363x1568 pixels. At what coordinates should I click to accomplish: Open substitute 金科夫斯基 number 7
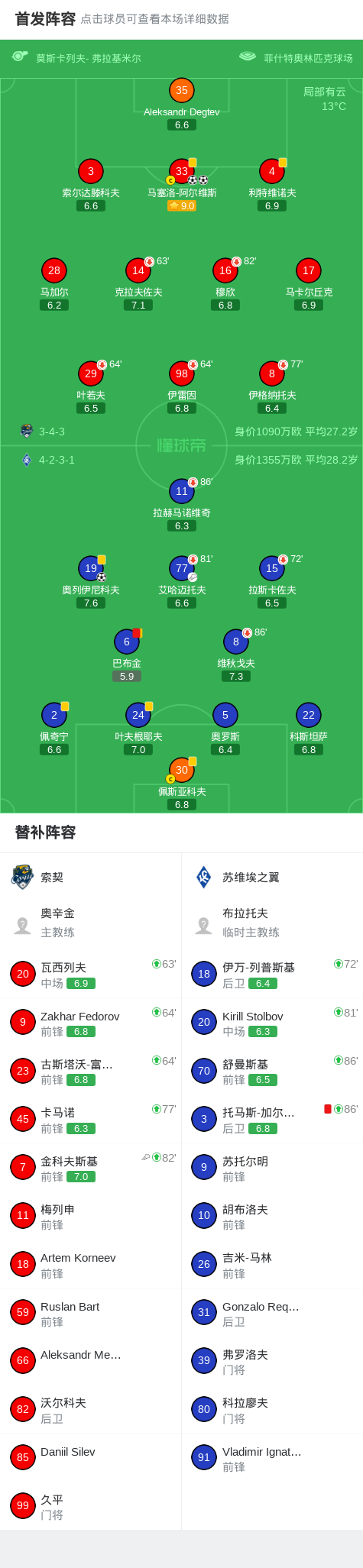point(91,1167)
